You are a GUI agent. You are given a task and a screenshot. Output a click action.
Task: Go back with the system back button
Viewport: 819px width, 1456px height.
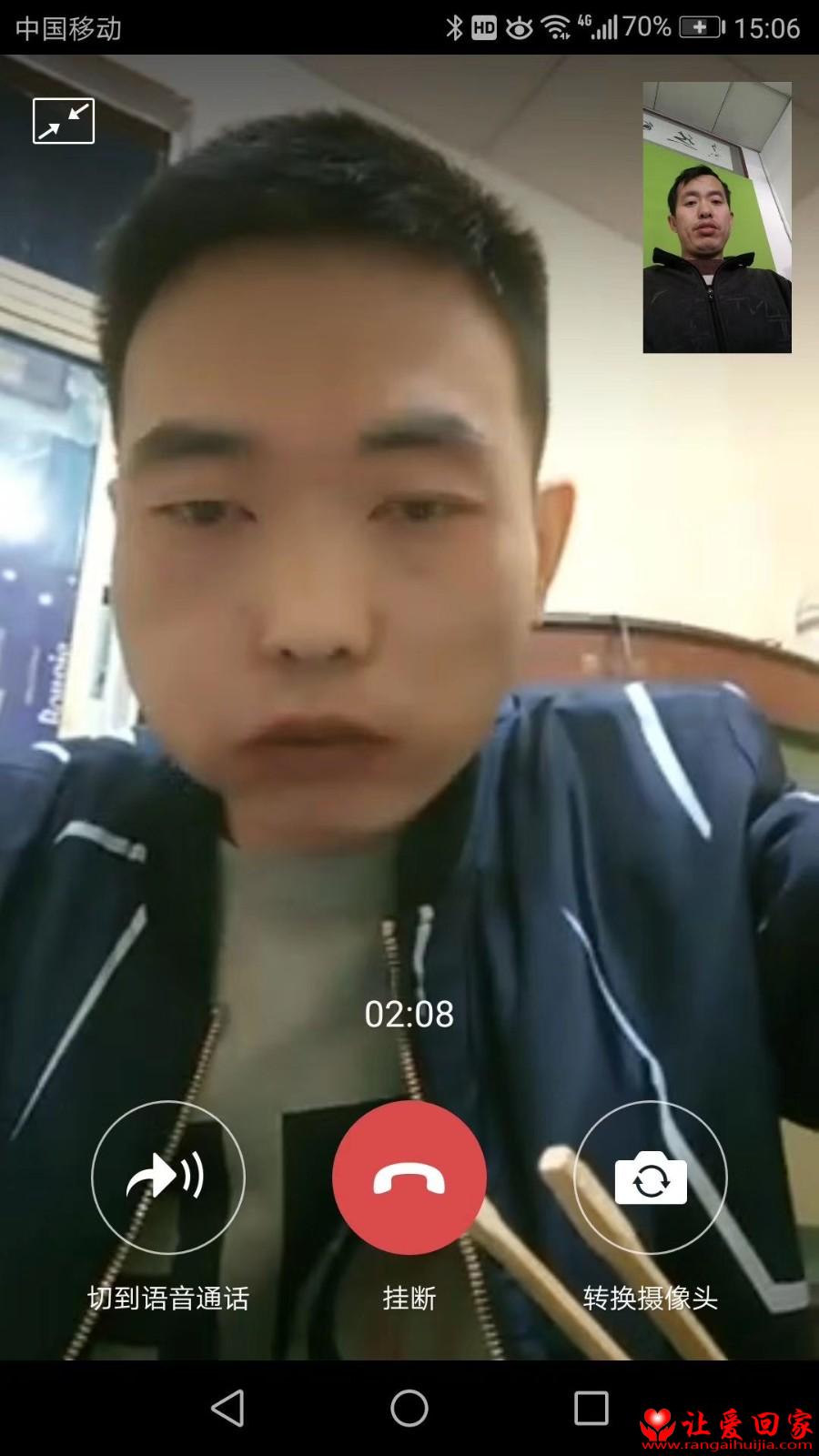227,1408
